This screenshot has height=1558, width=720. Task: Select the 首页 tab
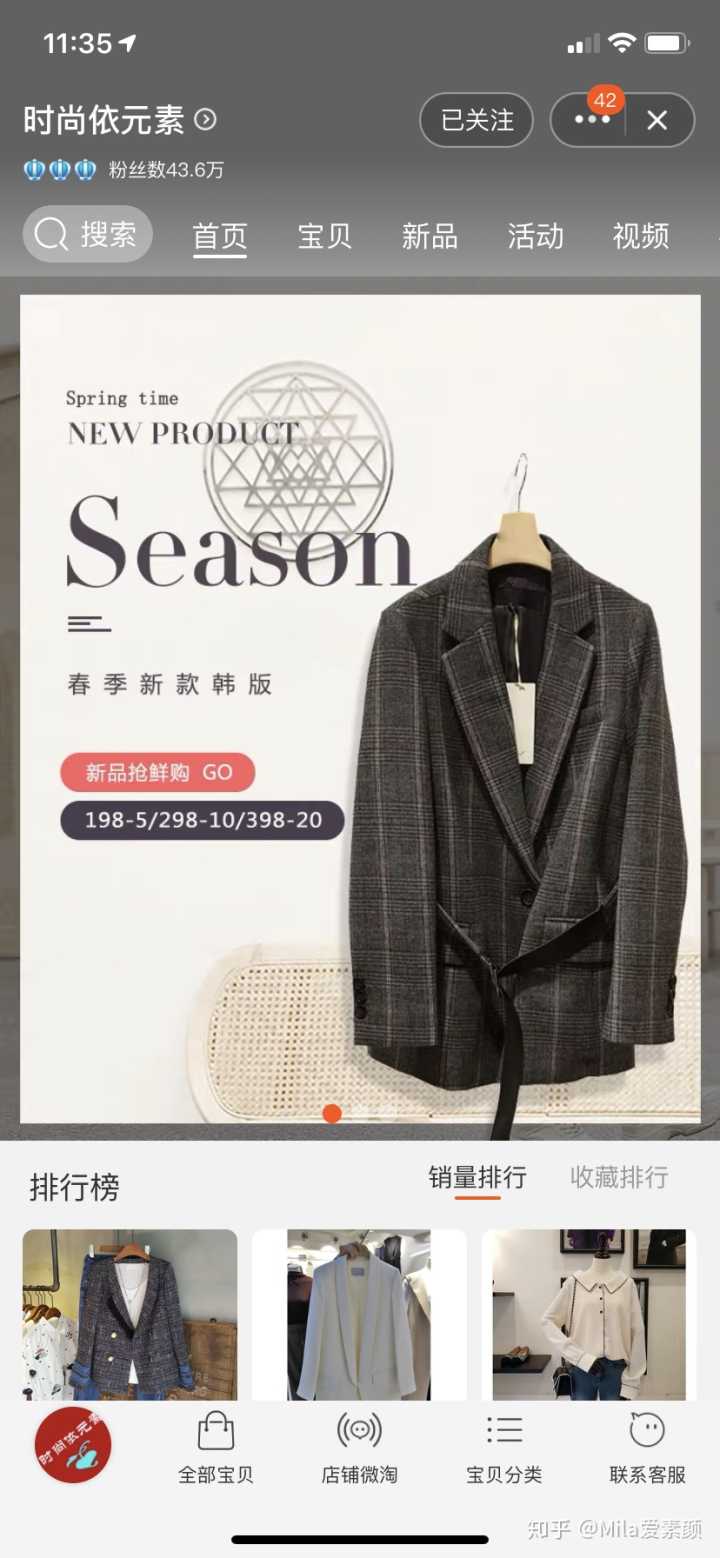coord(220,236)
